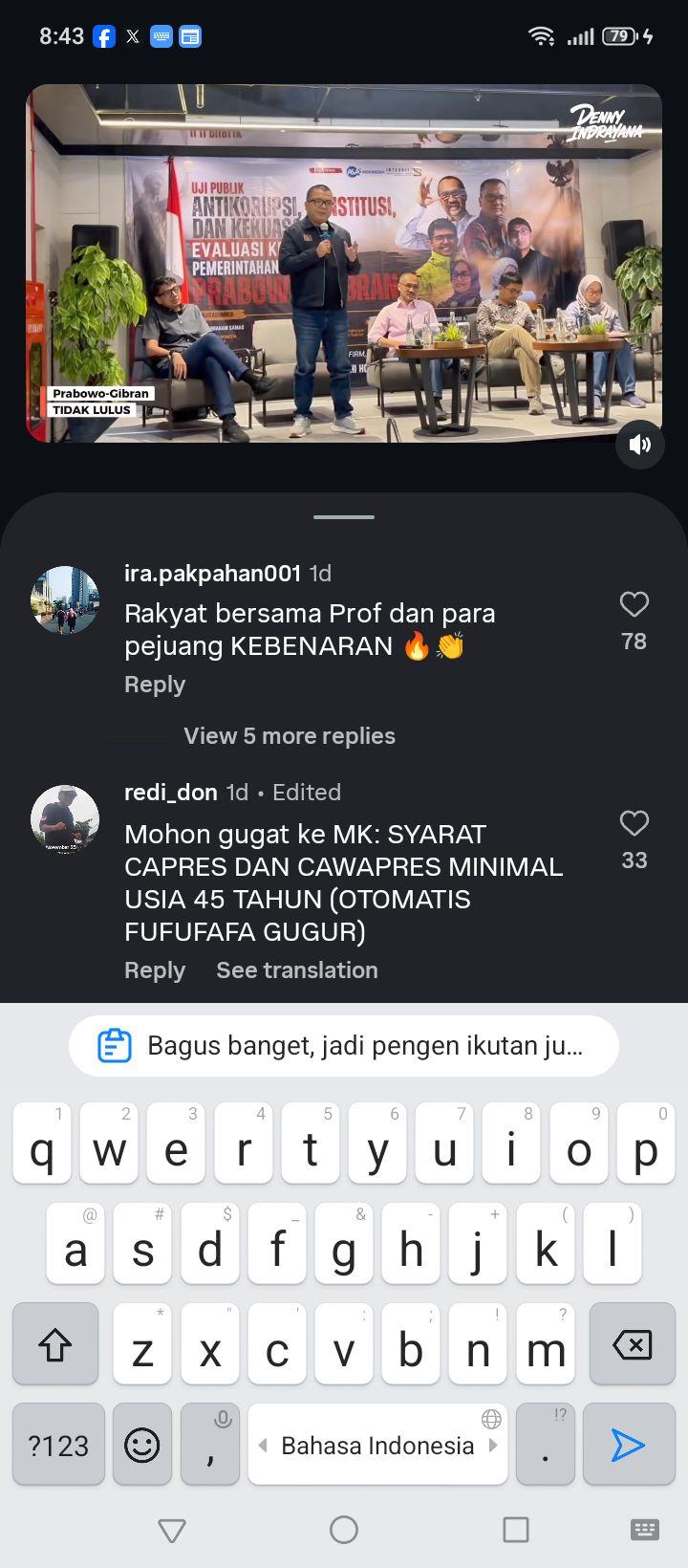See translation of redi_don's comment
Screen dimensions: 688x1568
[x=297, y=970]
